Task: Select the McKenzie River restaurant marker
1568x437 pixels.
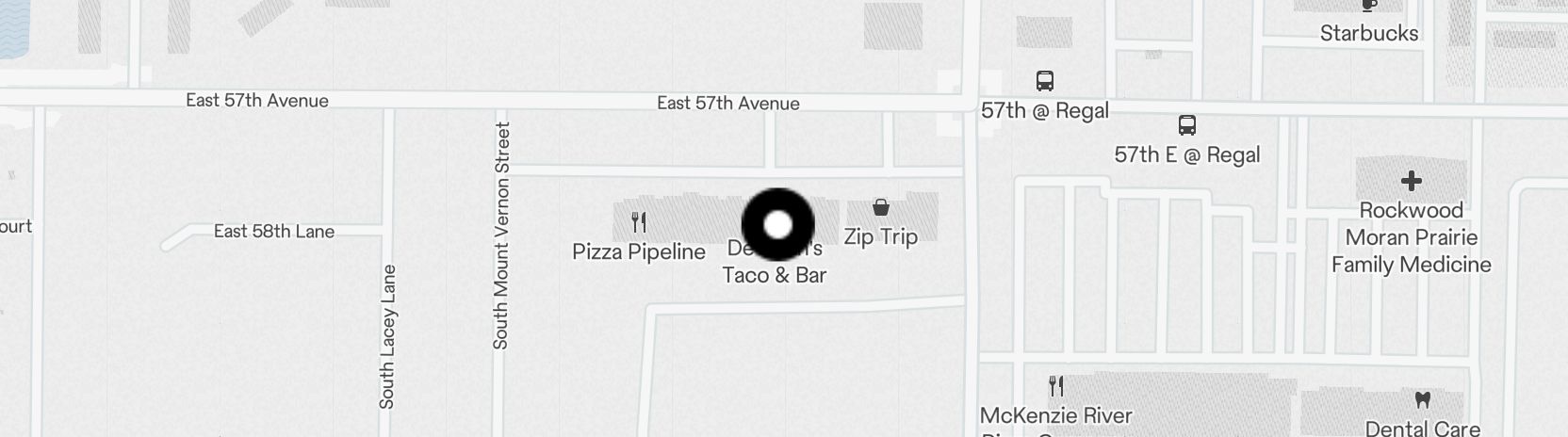Action: tap(1056, 386)
